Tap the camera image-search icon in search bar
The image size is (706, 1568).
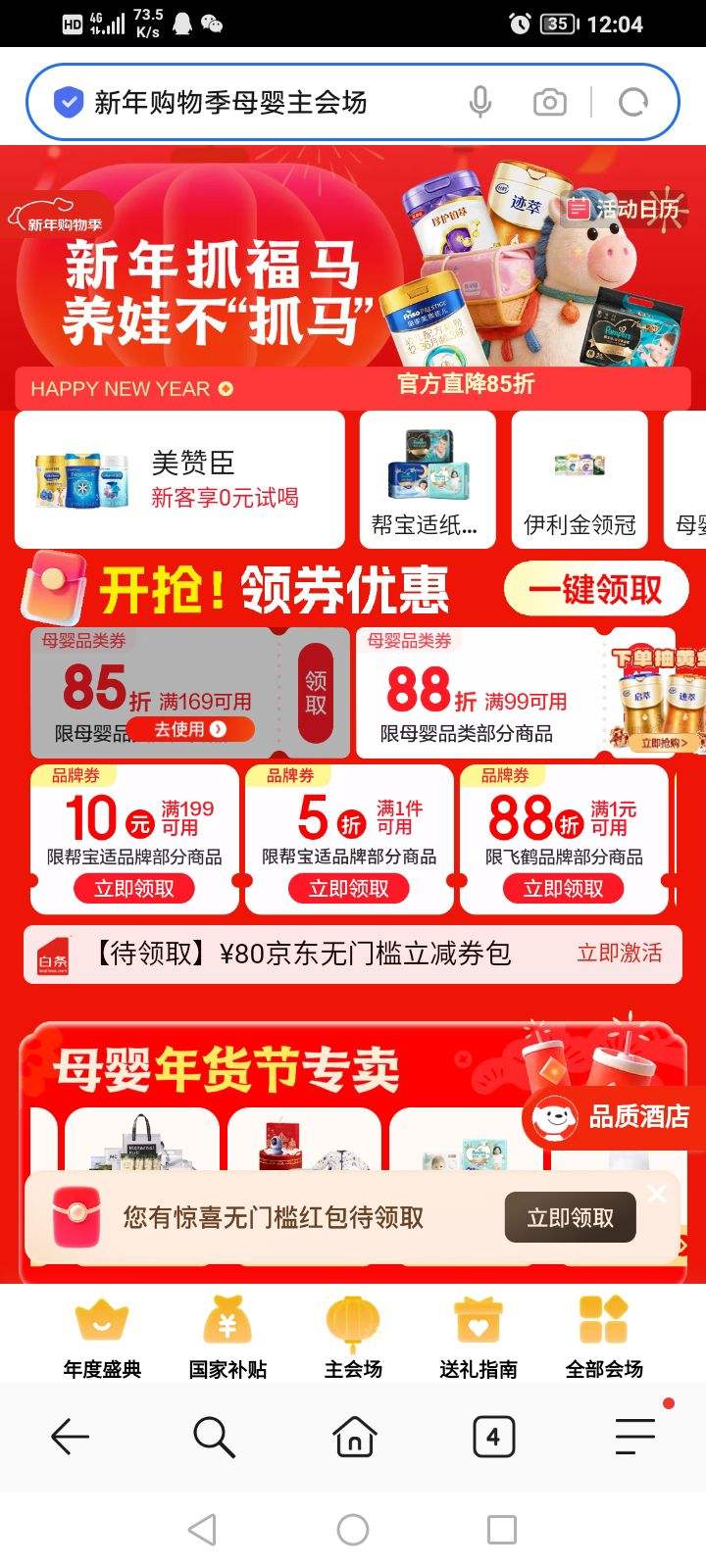coord(548,99)
